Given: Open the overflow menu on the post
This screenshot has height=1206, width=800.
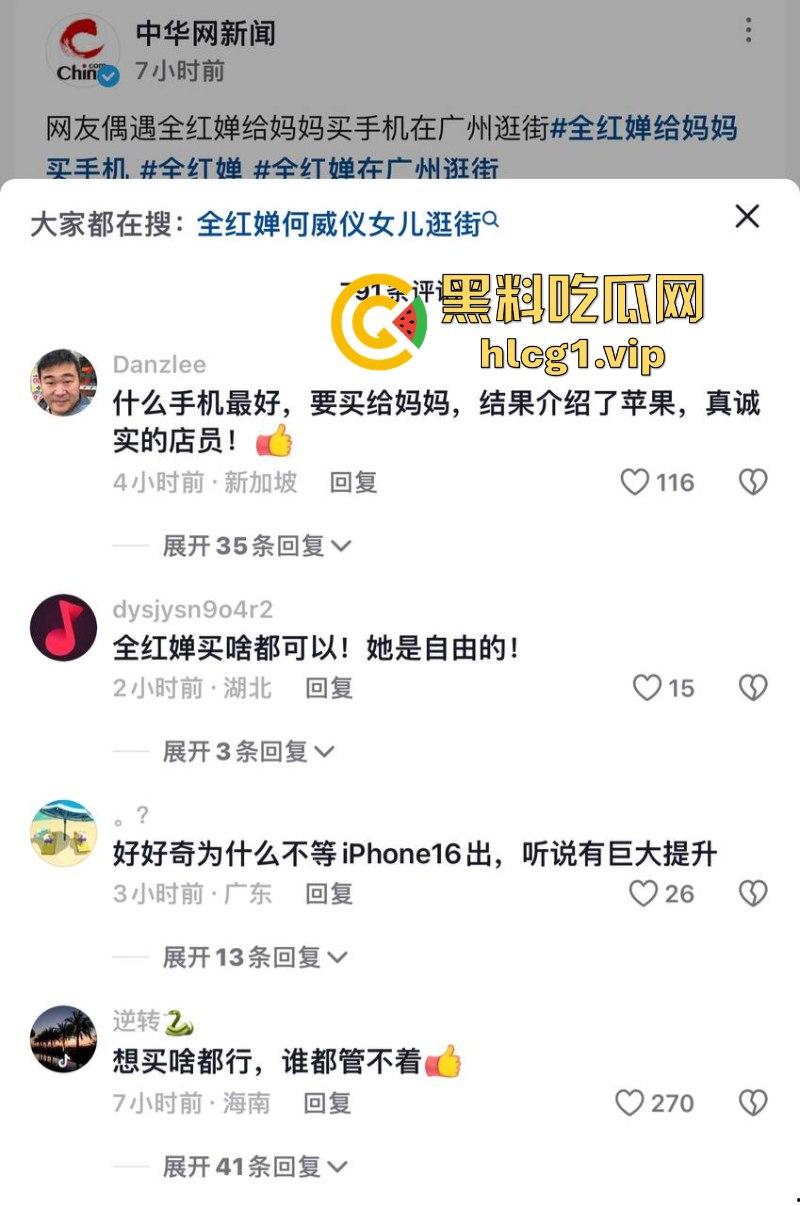Looking at the screenshot, I should pos(748,31).
